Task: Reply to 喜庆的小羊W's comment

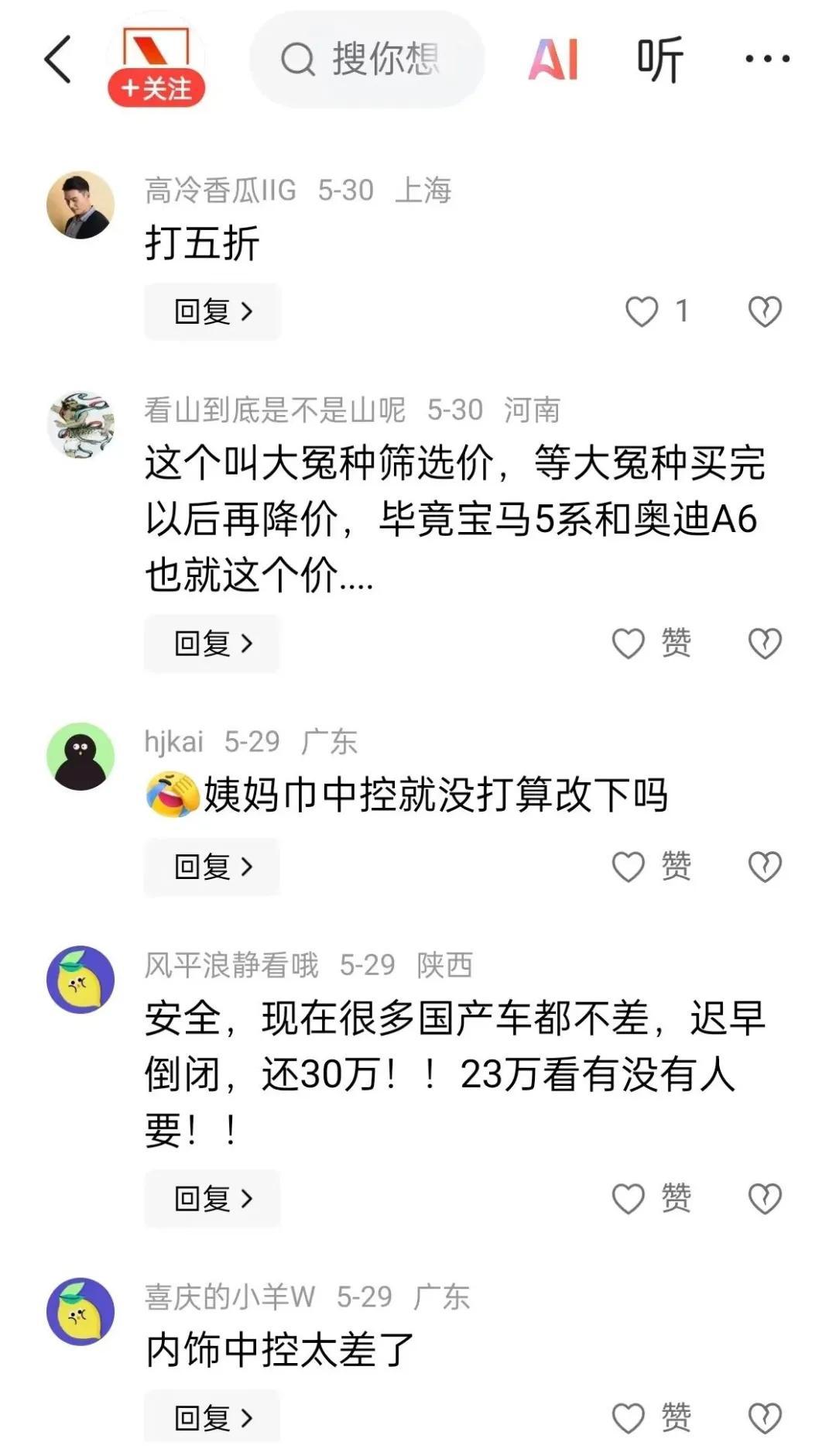Action: pyautogui.click(x=212, y=1418)
